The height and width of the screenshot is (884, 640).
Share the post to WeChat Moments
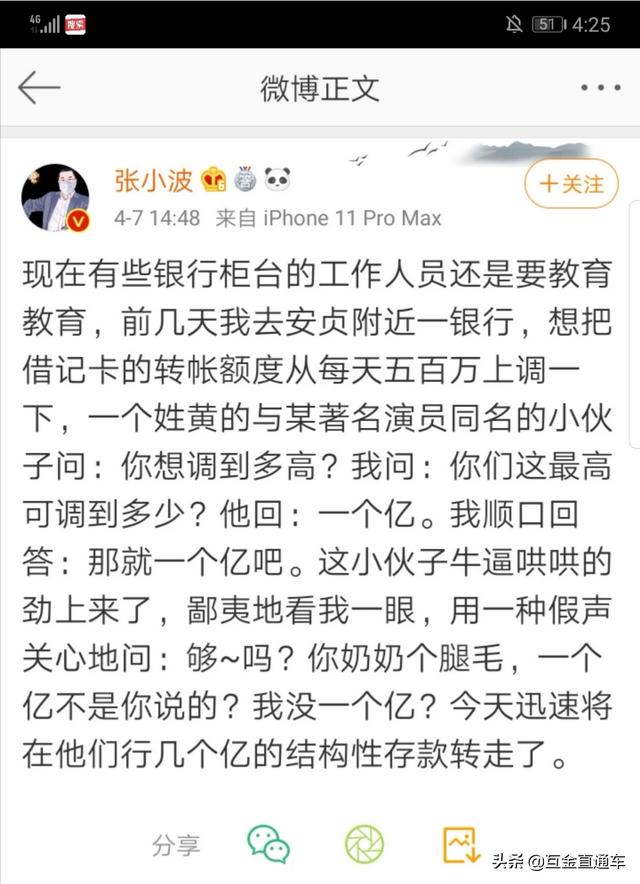click(364, 844)
